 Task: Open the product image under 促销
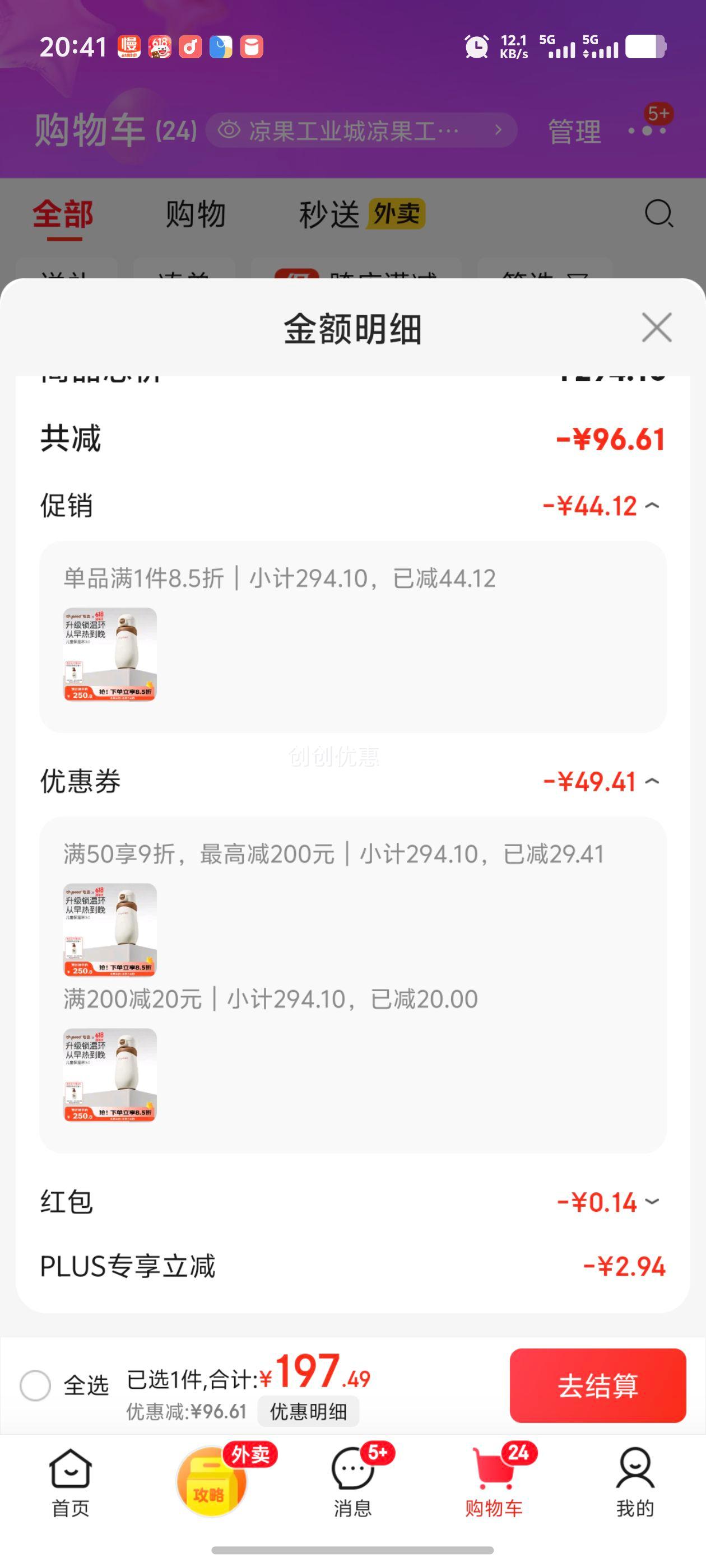[x=110, y=654]
